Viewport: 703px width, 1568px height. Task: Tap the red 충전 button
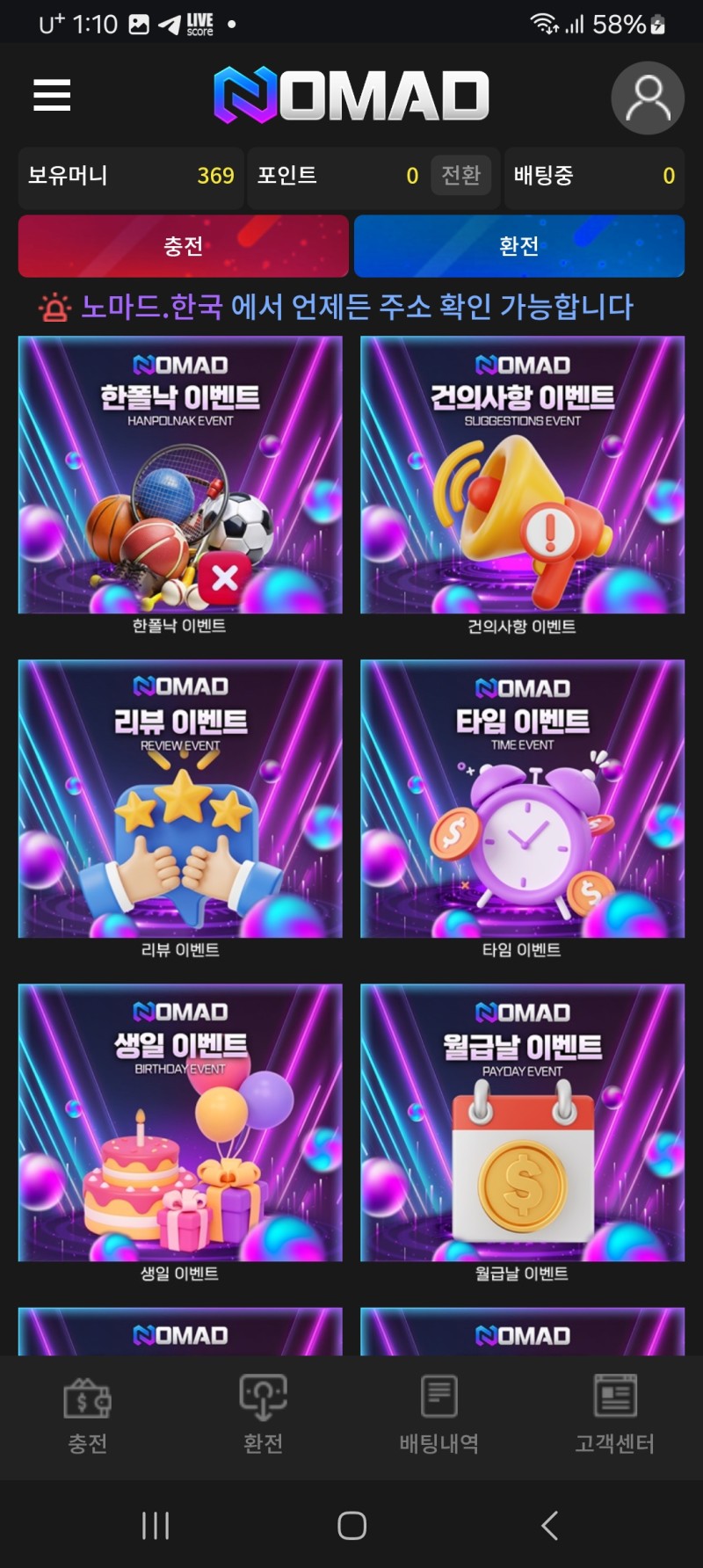coord(183,246)
